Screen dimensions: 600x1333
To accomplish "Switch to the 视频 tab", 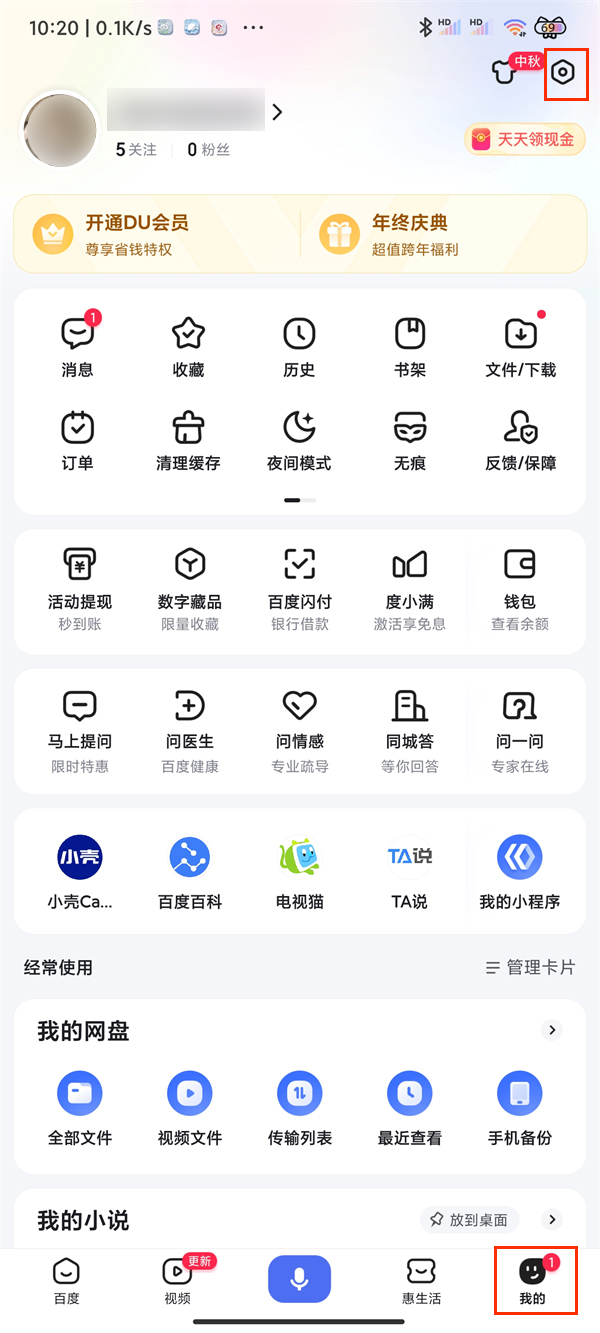I will (x=177, y=1281).
